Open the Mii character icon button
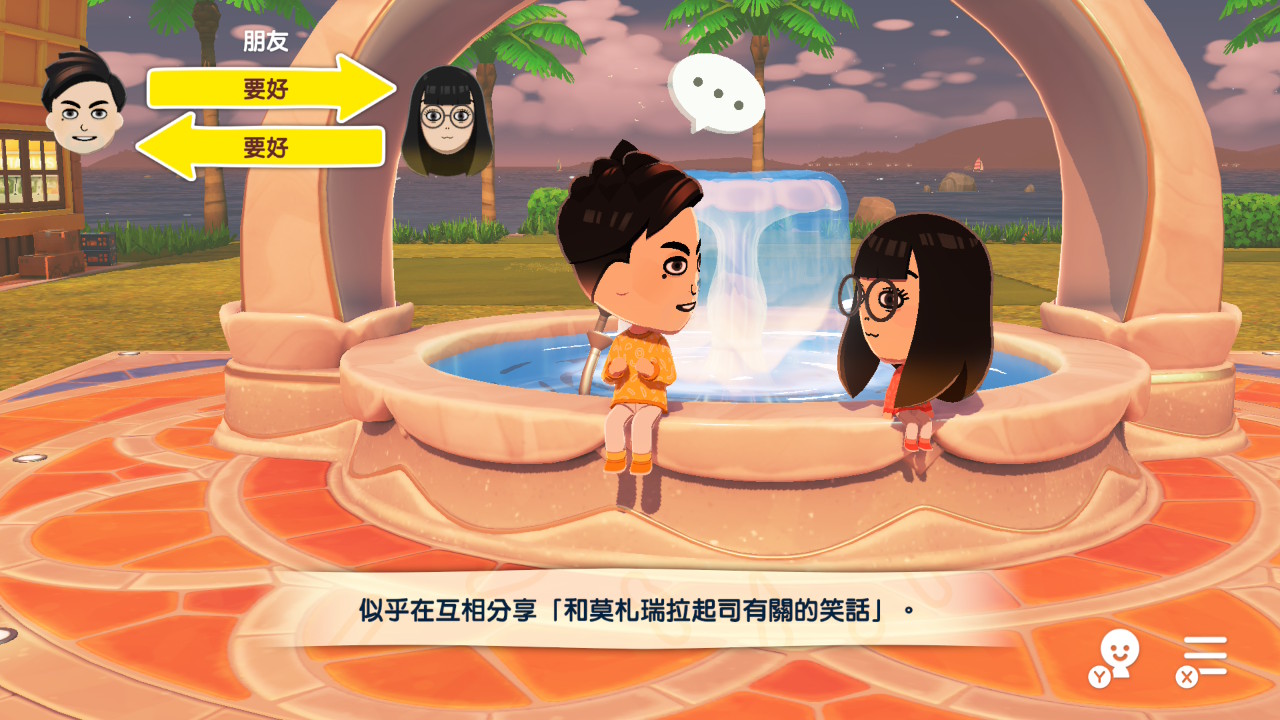The image size is (1280, 720). click(x=1116, y=657)
